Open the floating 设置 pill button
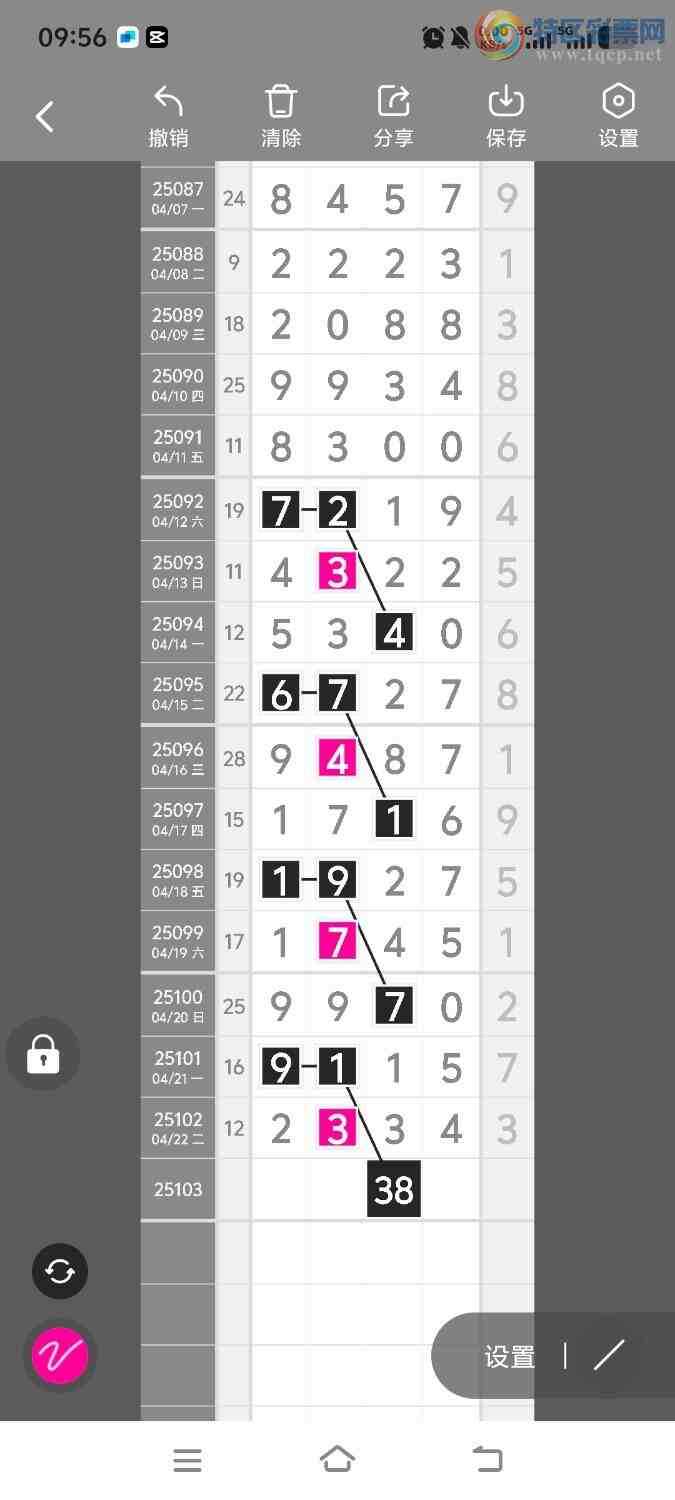 (x=509, y=1356)
